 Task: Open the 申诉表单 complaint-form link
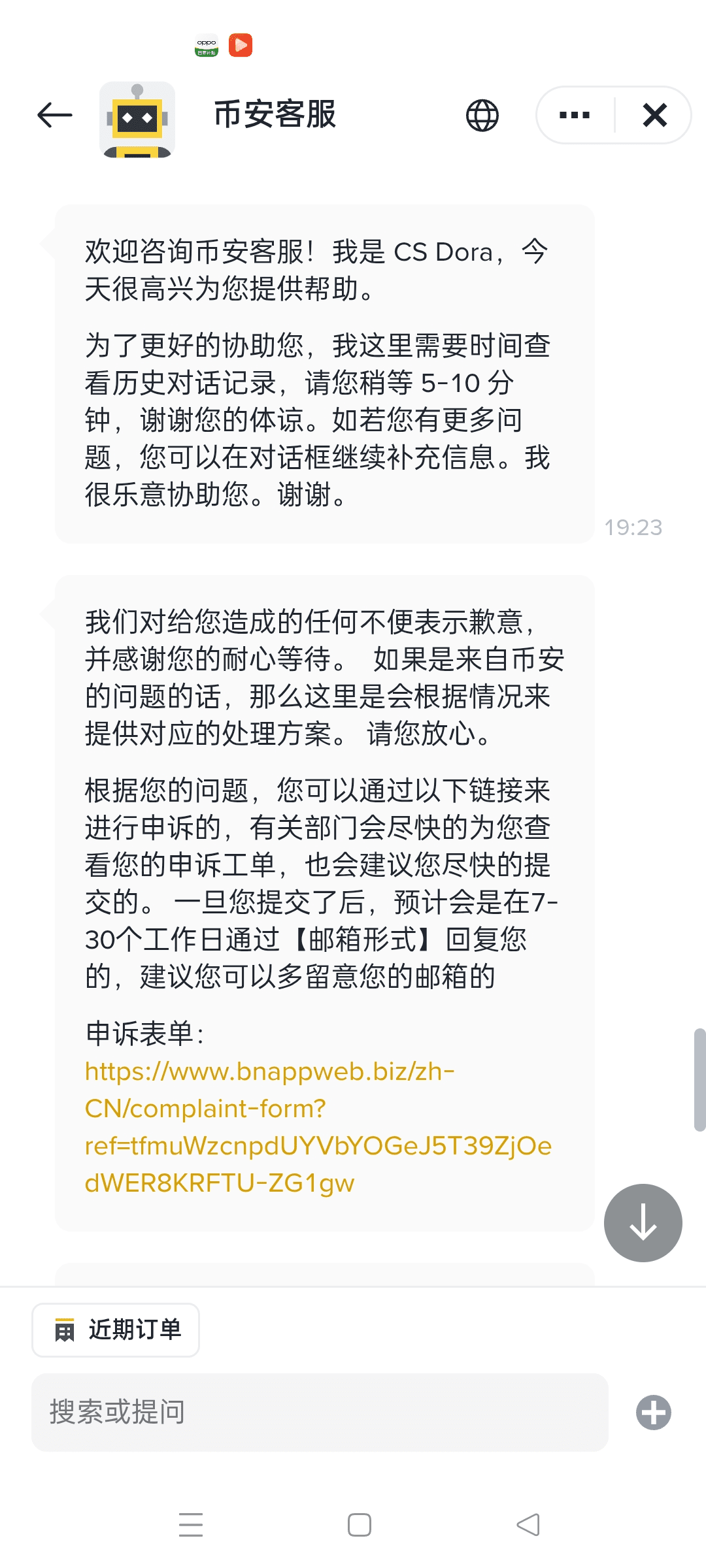point(318,1127)
